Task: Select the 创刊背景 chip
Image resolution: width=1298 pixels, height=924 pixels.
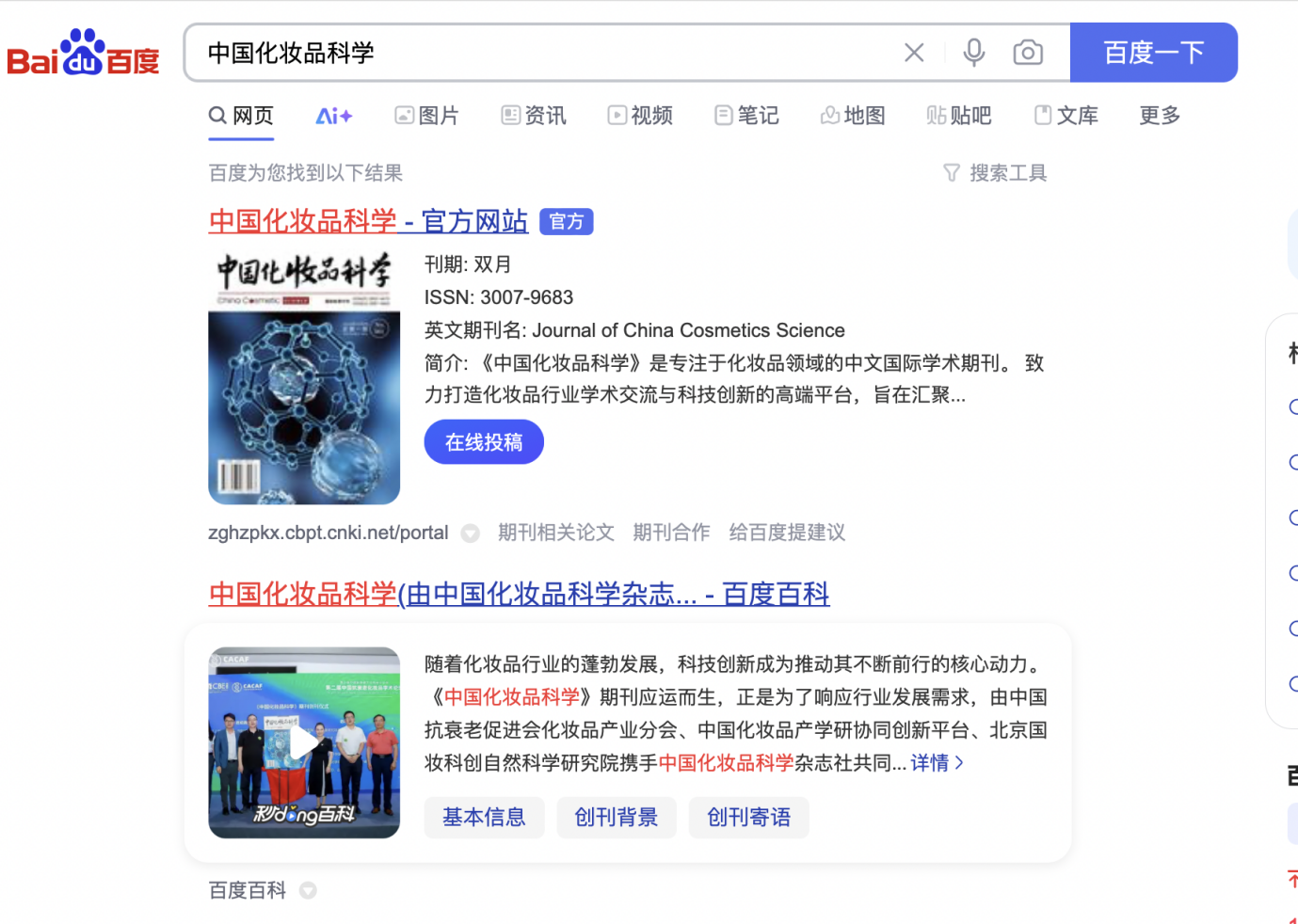Action: point(617,817)
